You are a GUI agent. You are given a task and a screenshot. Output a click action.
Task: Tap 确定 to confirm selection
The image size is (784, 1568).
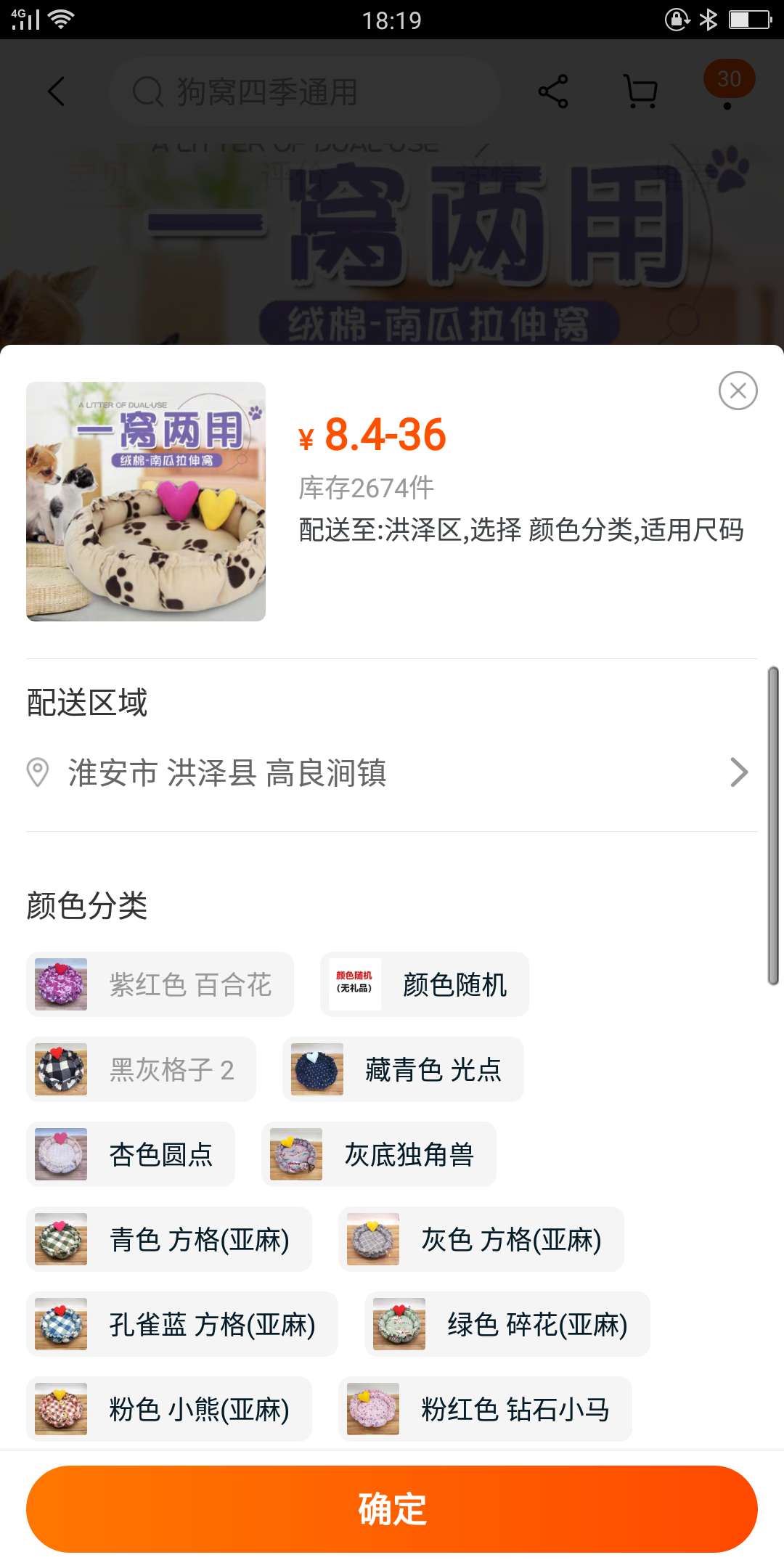[x=392, y=1509]
